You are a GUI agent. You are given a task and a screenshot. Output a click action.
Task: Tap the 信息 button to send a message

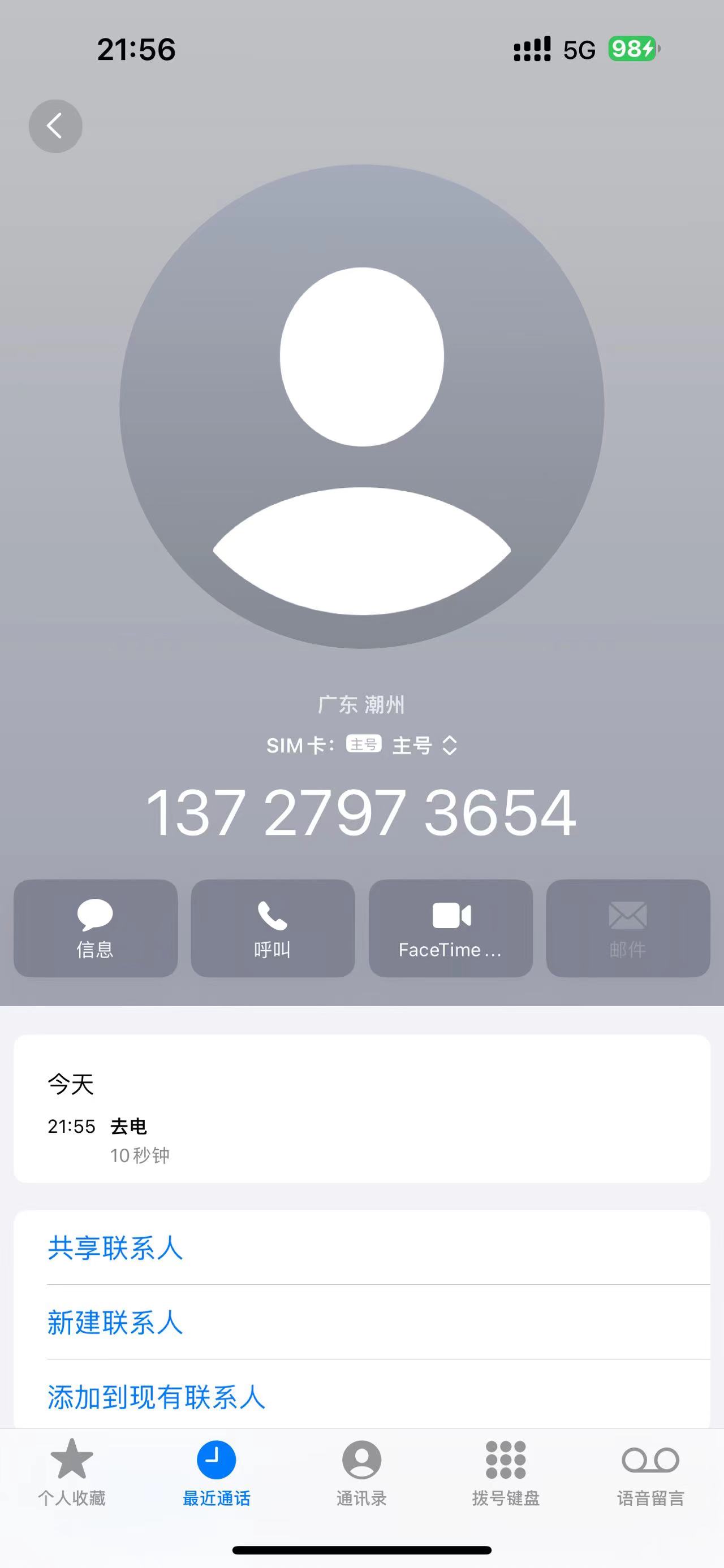[x=96, y=928]
